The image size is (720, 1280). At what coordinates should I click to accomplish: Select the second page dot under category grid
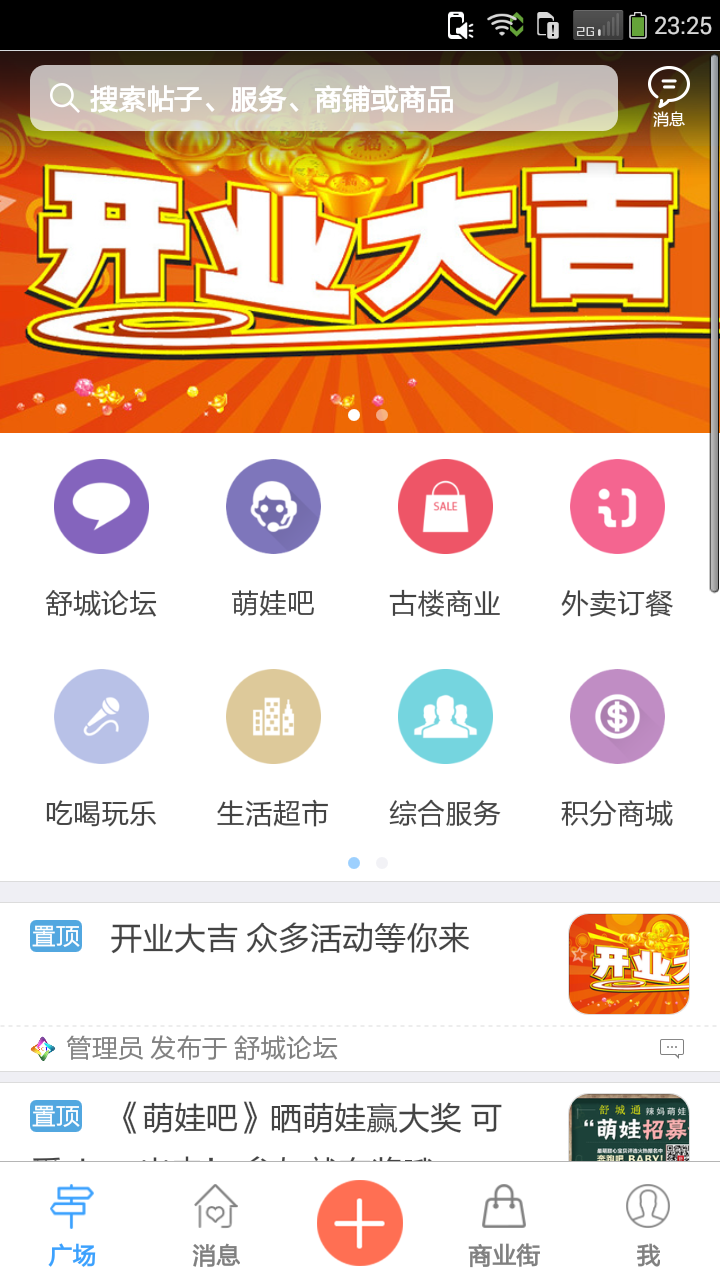tap(382, 863)
